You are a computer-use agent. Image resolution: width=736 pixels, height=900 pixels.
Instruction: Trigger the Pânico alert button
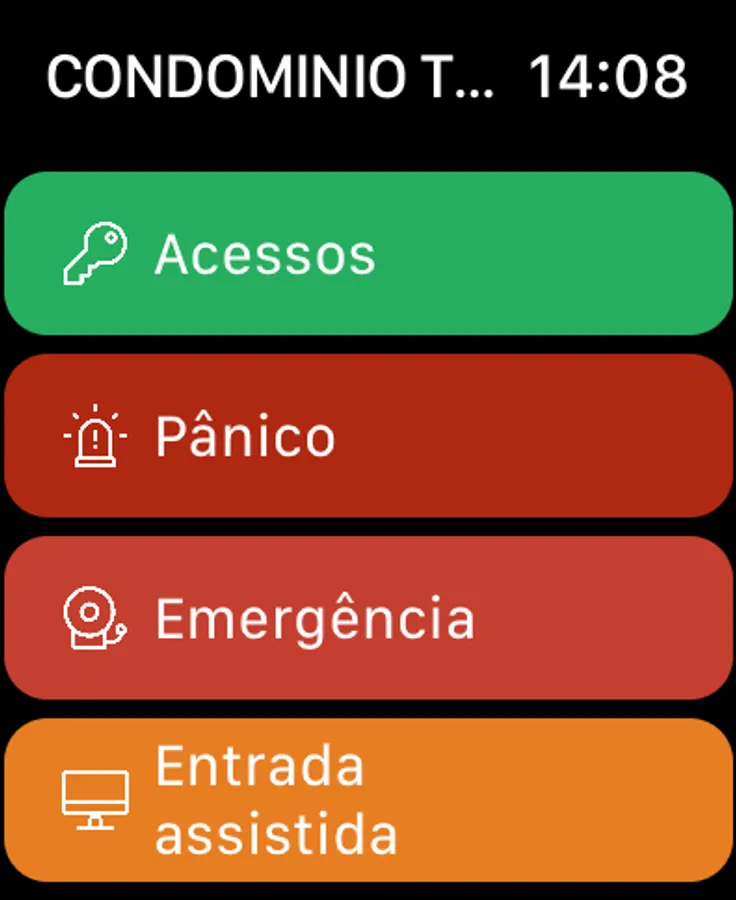point(368,436)
